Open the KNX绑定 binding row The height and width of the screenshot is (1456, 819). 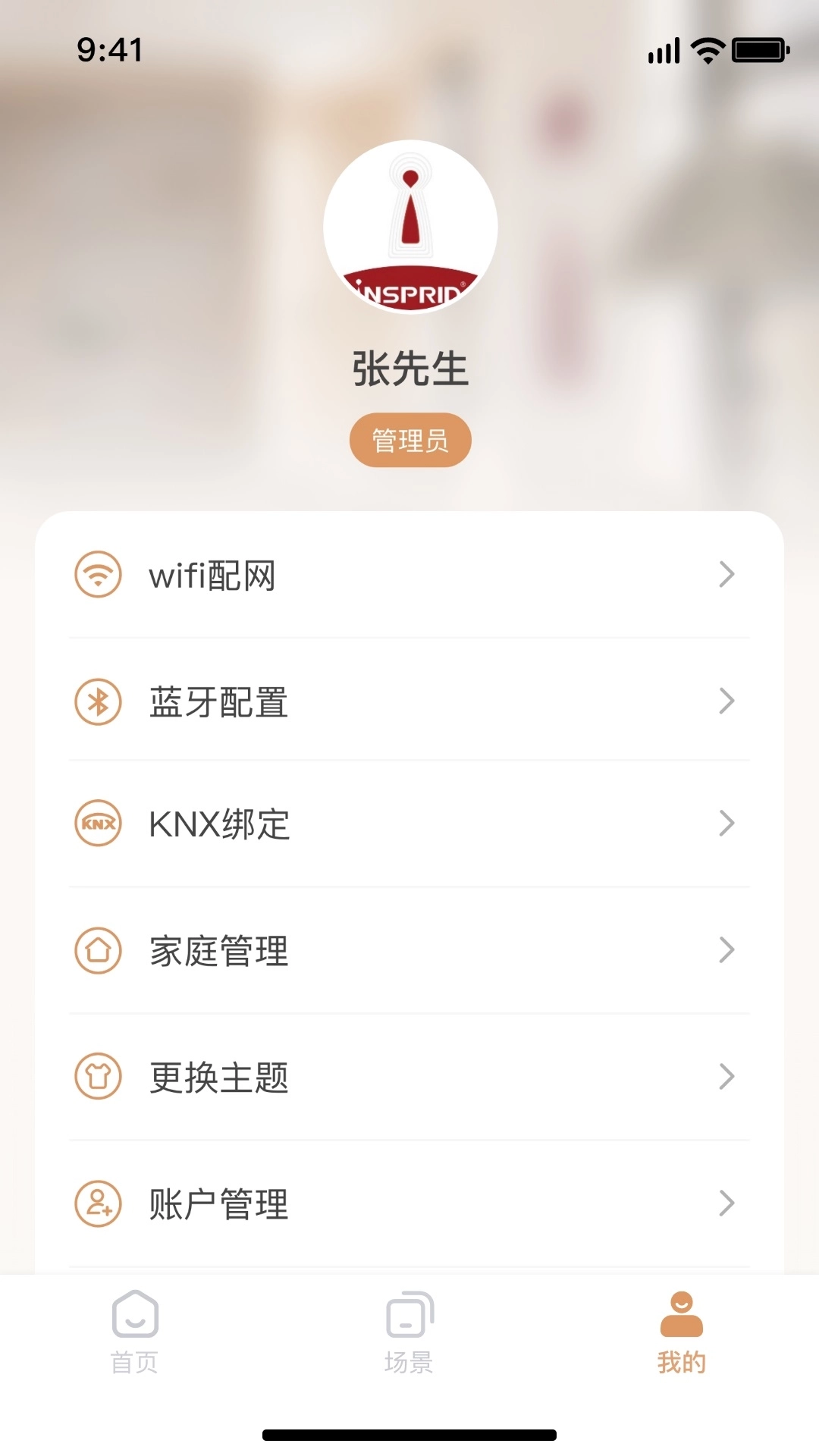(x=409, y=824)
